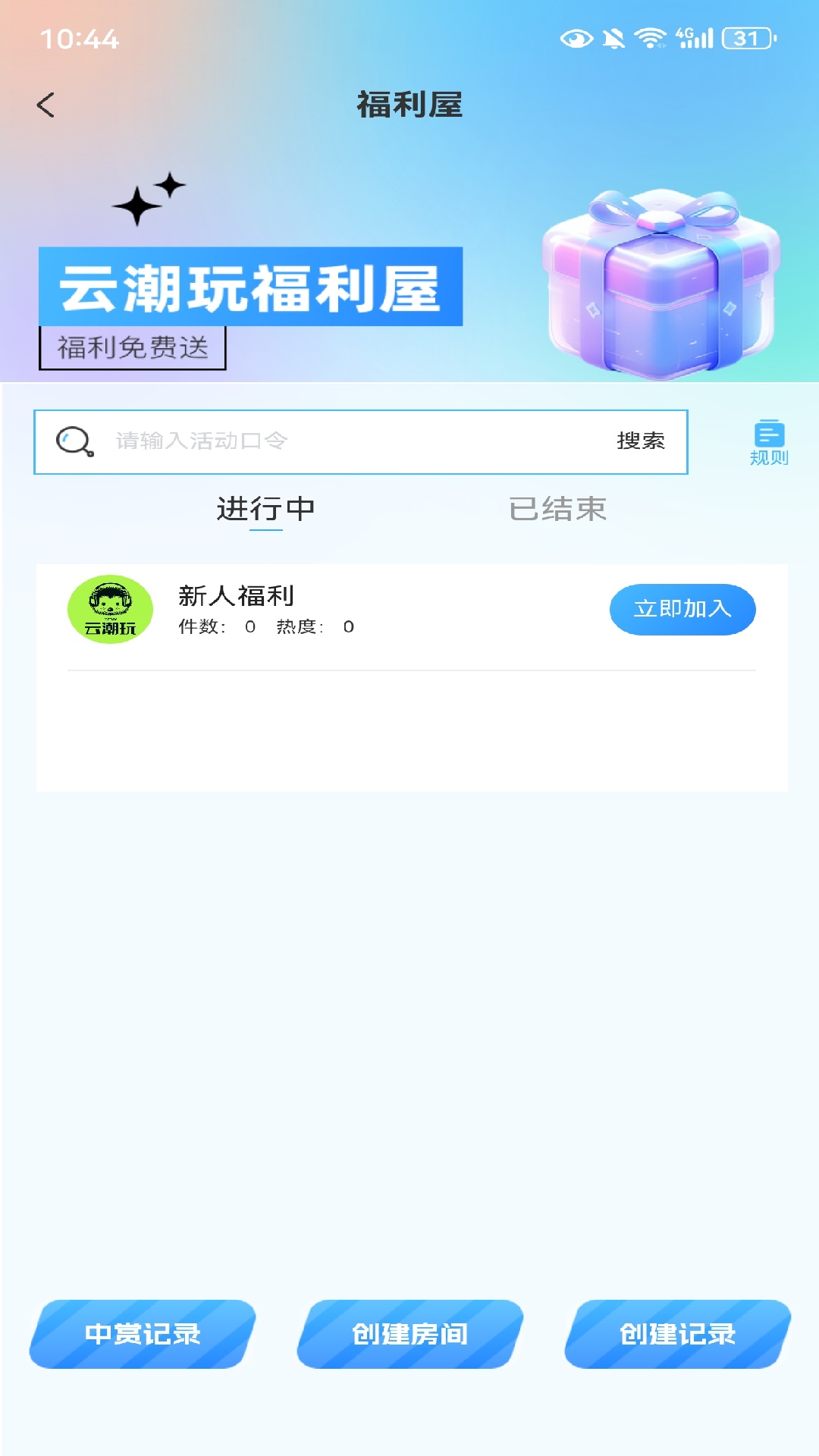Tap 创建房间 to create a room

pos(409,1336)
